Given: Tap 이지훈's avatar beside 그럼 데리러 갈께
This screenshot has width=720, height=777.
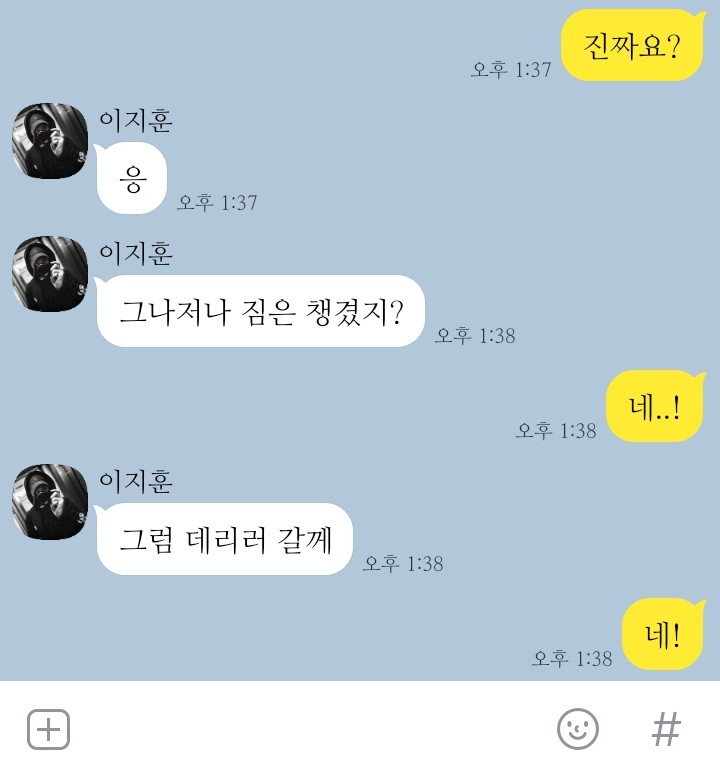Looking at the screenshot, I should point(50,501).
